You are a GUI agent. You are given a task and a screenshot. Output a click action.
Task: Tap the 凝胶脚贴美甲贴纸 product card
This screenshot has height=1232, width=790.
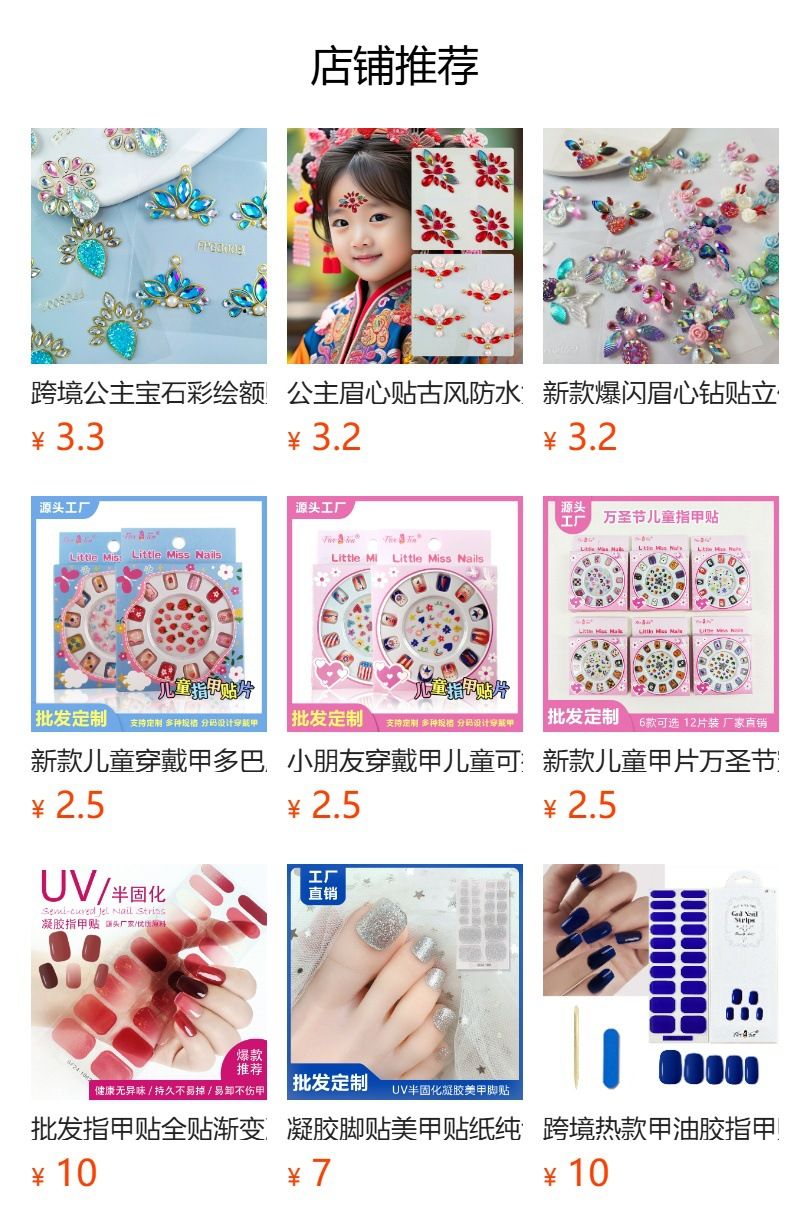pos(405,1028)
